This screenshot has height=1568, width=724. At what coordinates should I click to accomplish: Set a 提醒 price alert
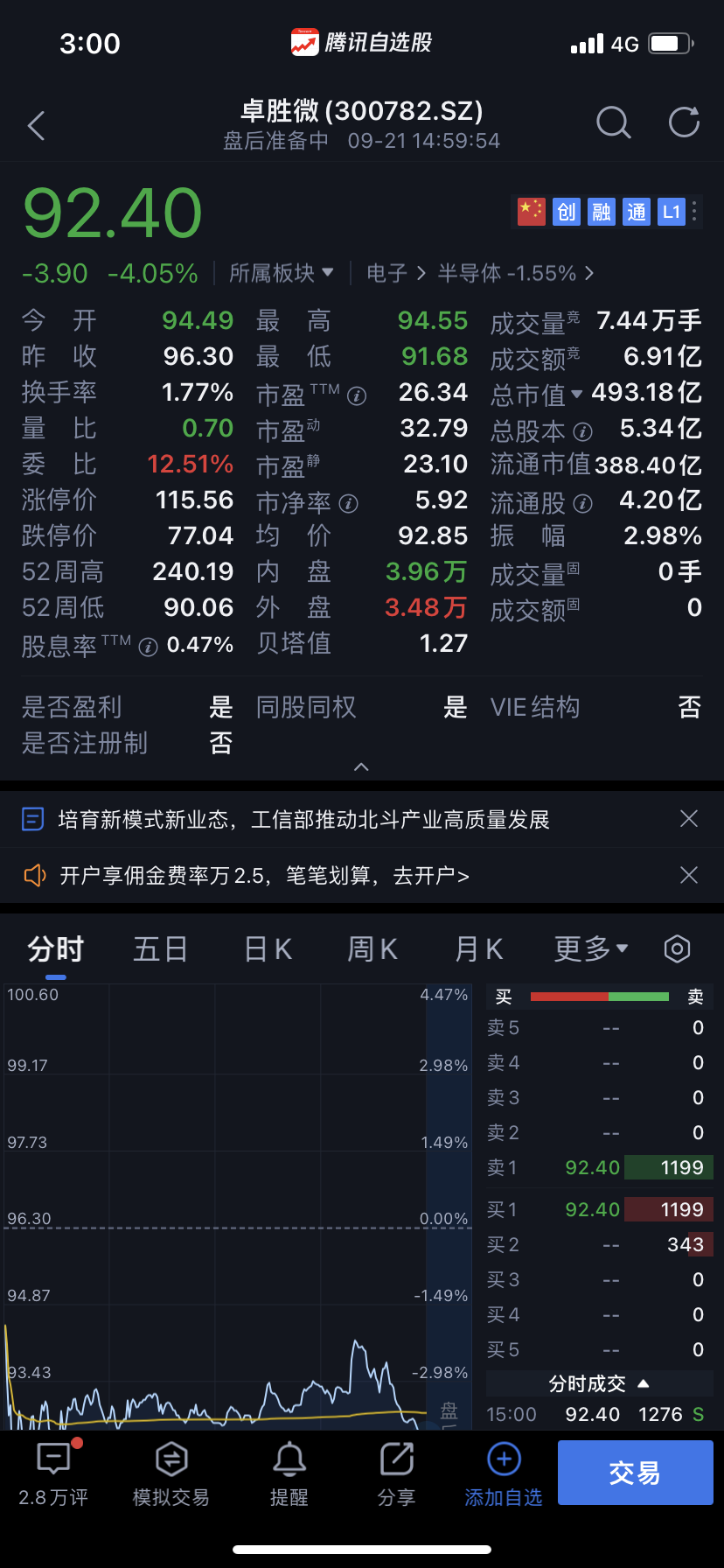pyautogui.click(x=289, y=1474)
